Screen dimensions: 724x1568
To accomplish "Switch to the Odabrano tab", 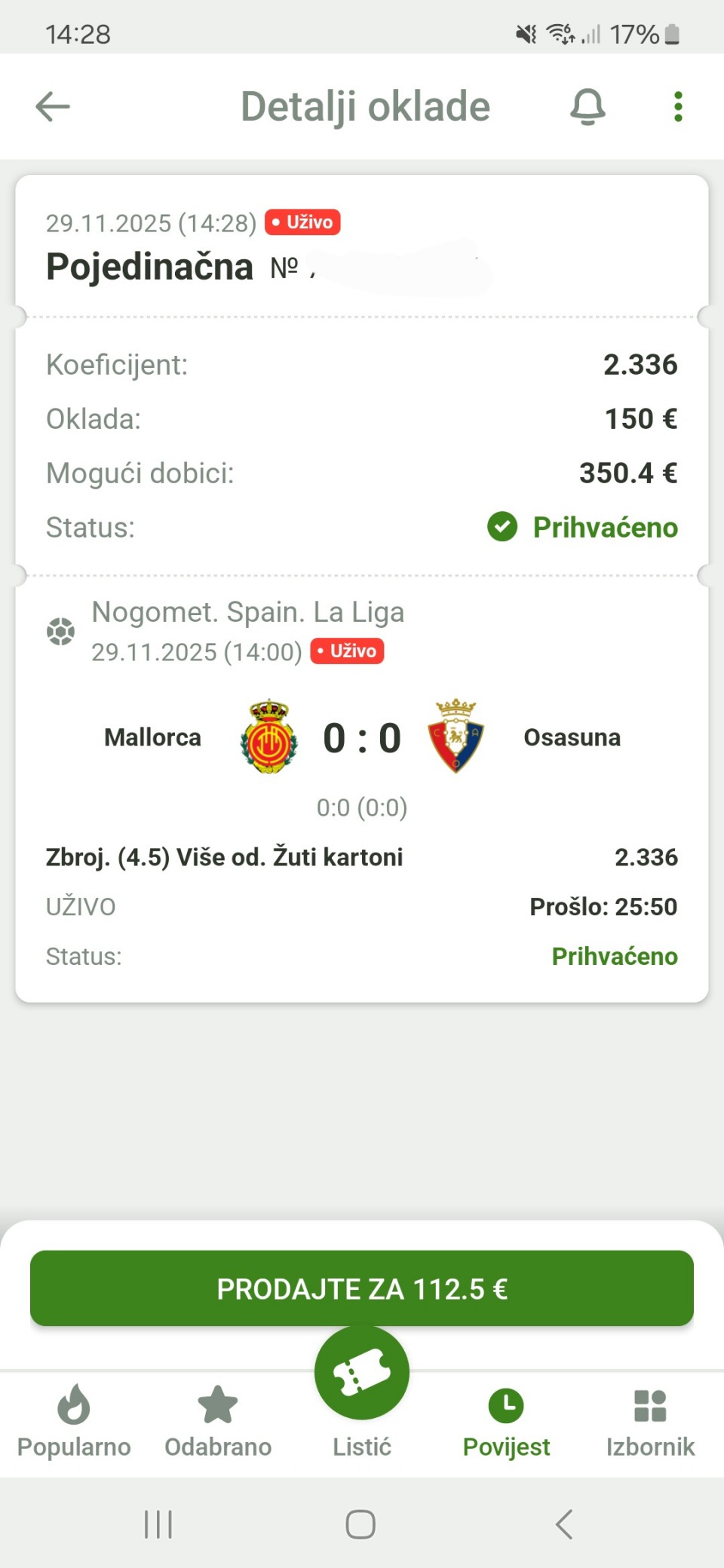I will 218,1421.
